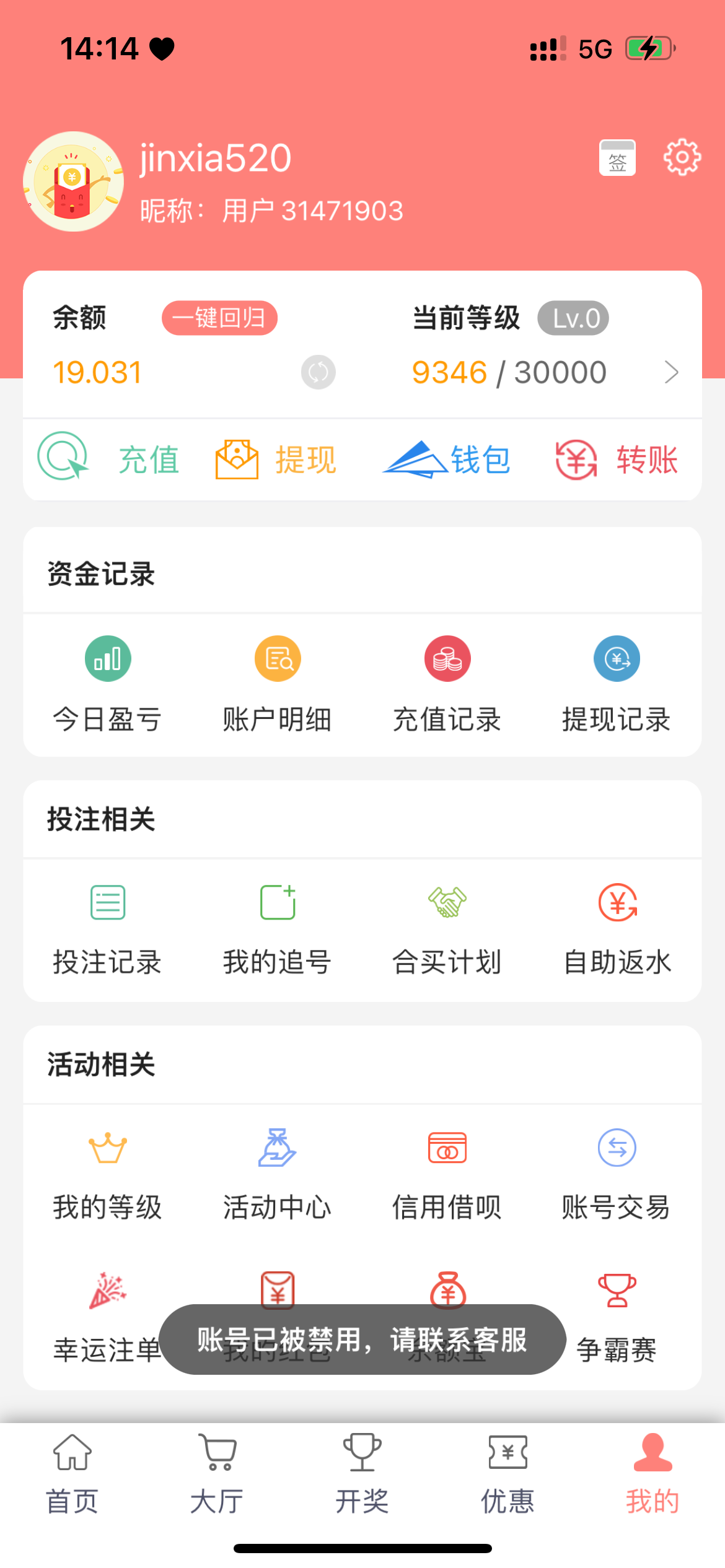The height and width of the screenshot is (1568, 725).
Task: Tap the balance refresh circle
Action: pyautogui.click(x=318, y=372)
